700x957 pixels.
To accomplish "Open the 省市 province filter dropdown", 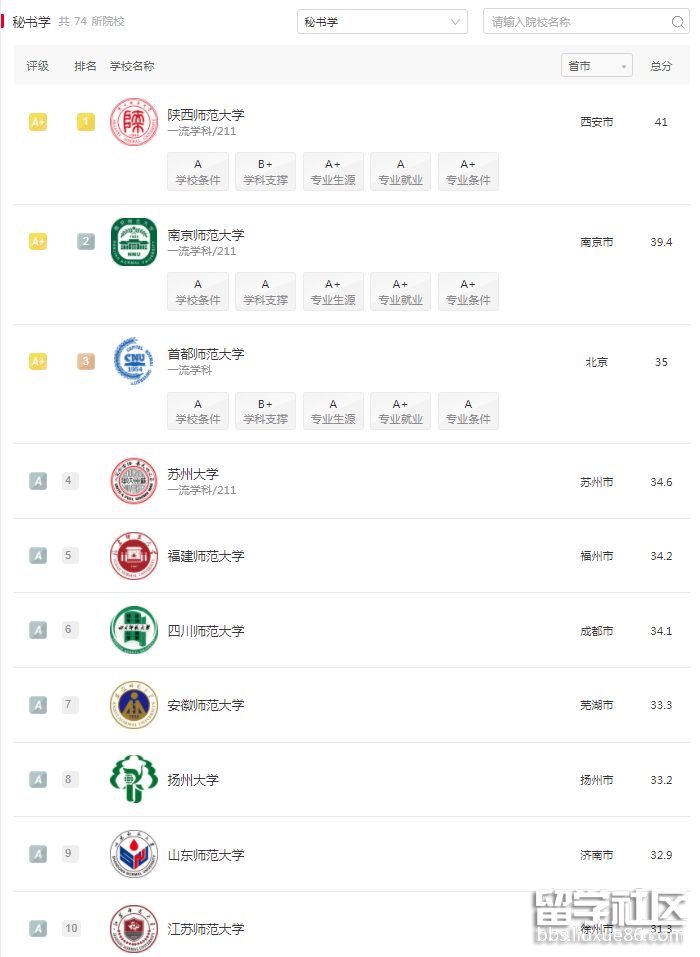I will pos(596,66).
